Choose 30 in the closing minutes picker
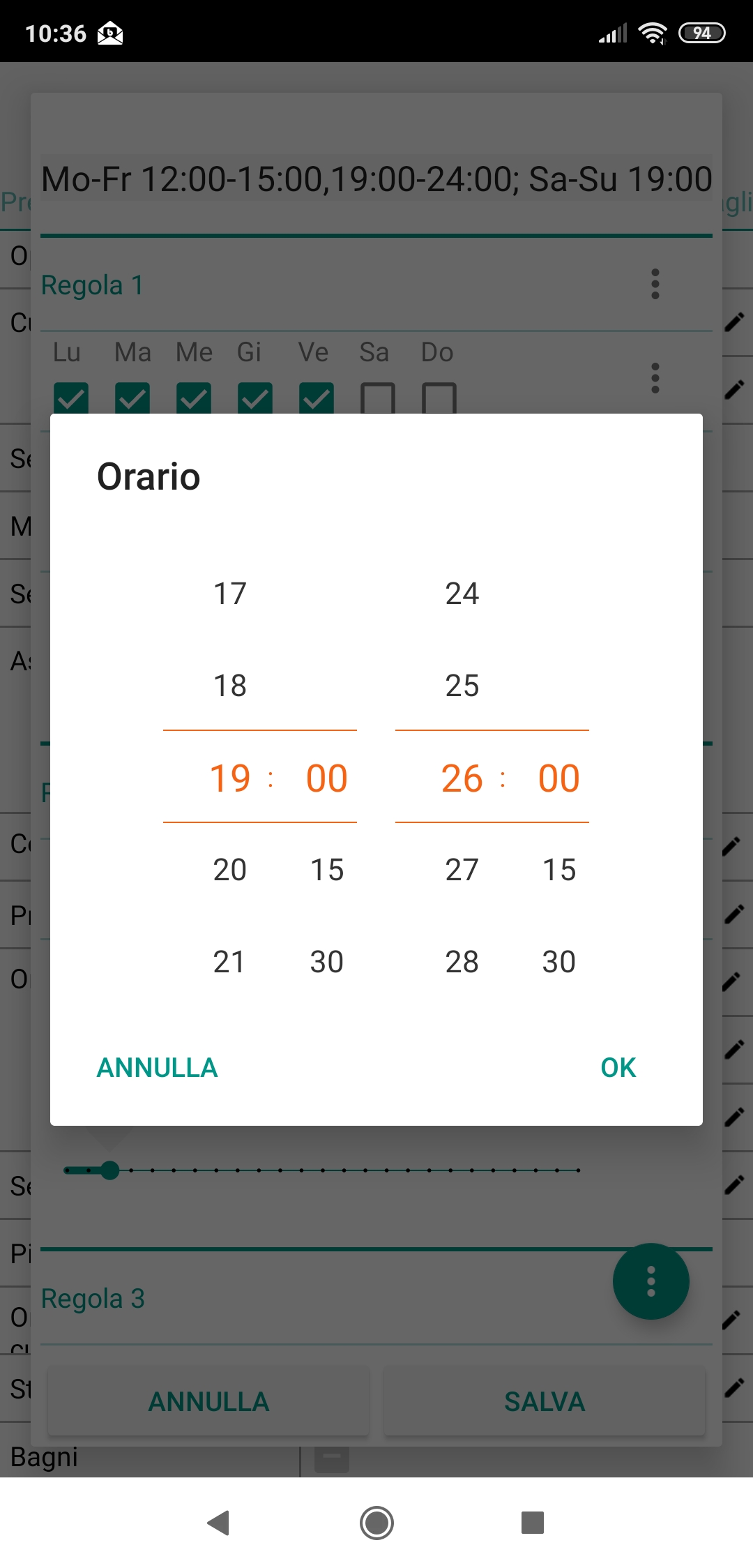This screenshot has width=753, height=1568. pos(558,962)
